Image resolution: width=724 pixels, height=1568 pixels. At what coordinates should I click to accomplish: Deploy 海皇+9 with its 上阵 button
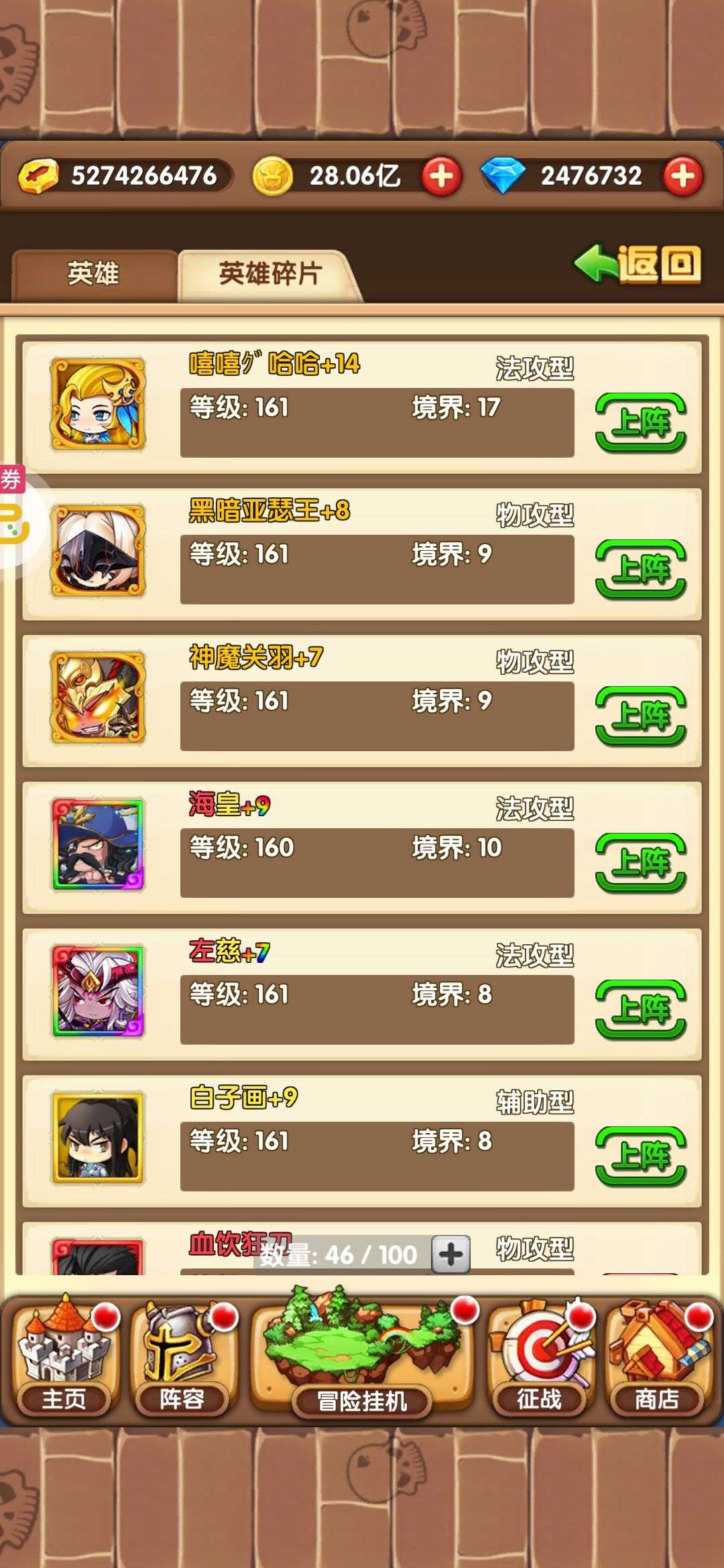click(x=641, y=863)
